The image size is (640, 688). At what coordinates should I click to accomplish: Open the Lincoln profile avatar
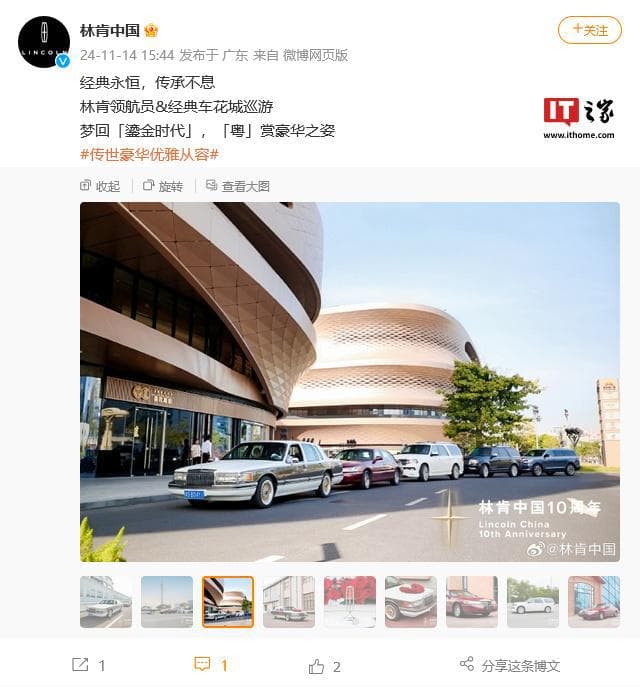(x=44, y=42)
